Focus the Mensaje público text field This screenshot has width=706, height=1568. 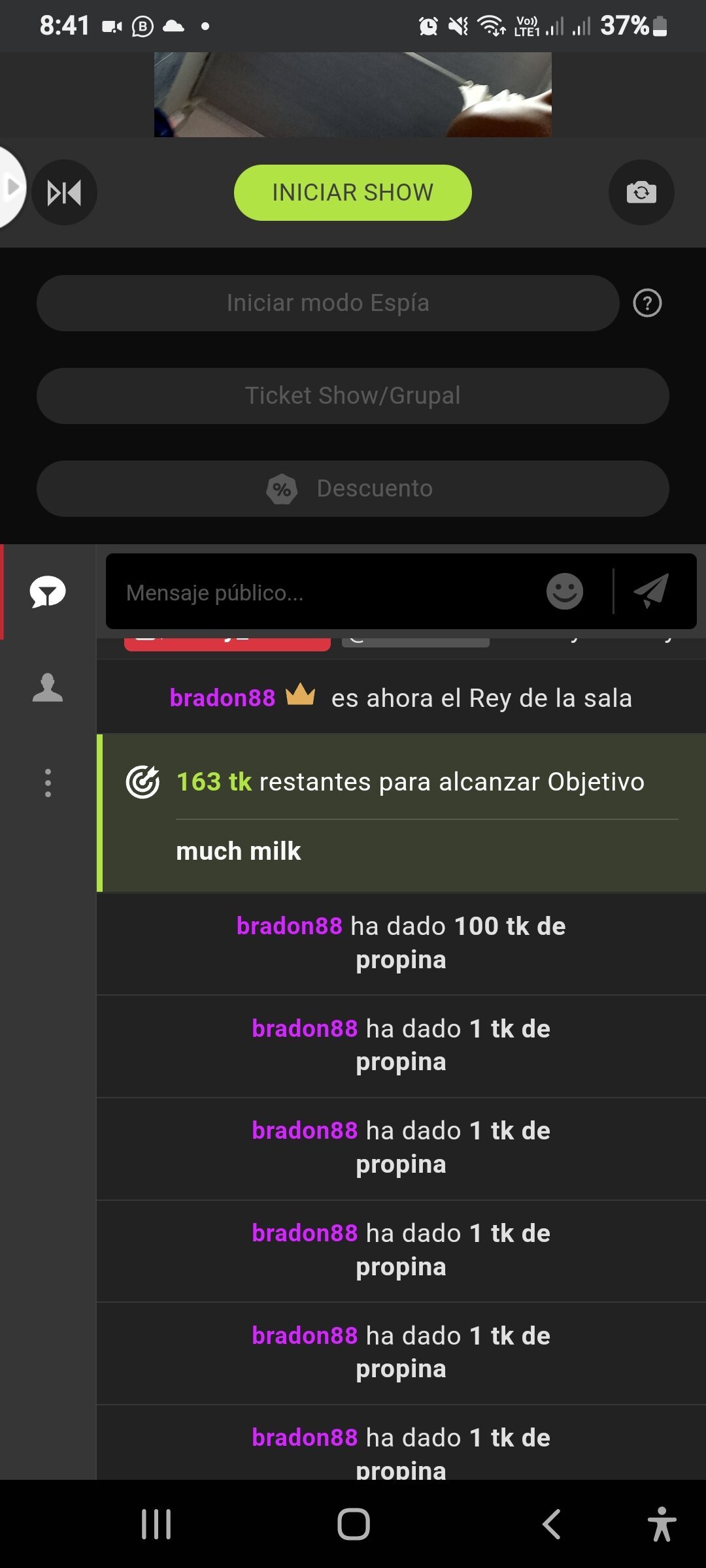pos(327,593)
